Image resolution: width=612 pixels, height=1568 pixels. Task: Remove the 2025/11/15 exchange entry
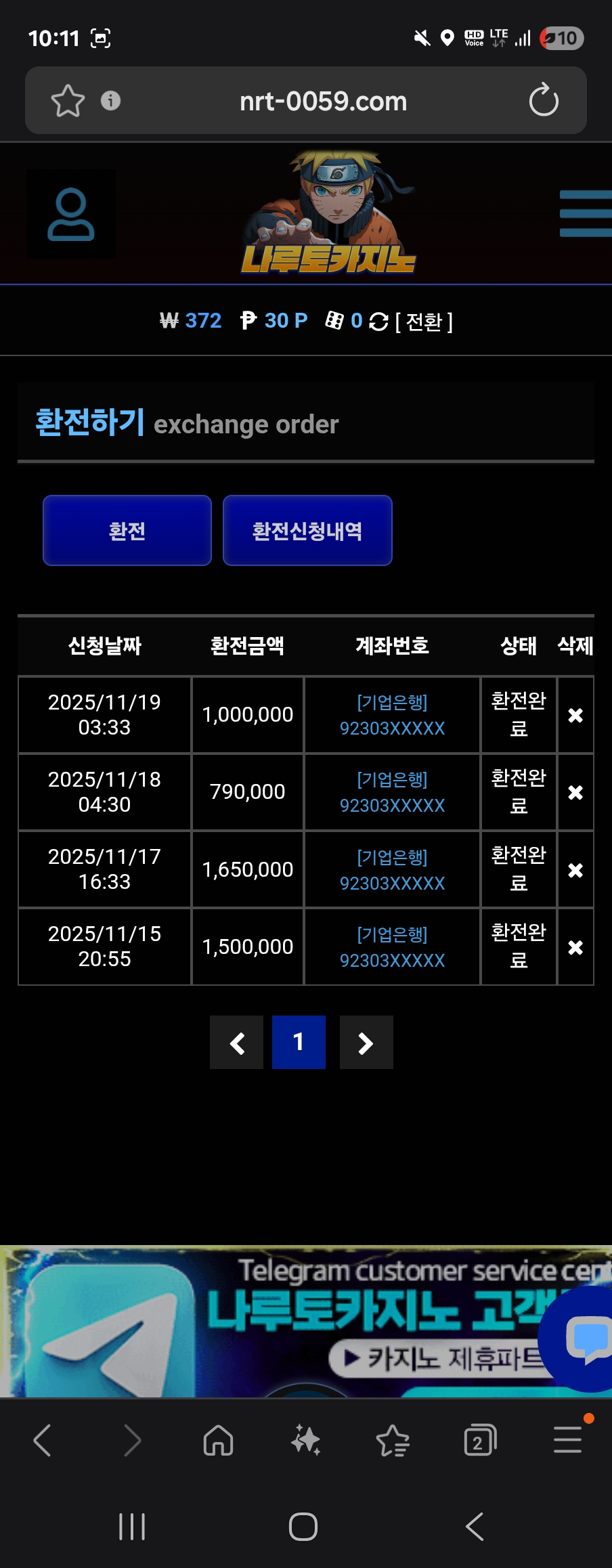pyautogui.click(x=575, y=947)
